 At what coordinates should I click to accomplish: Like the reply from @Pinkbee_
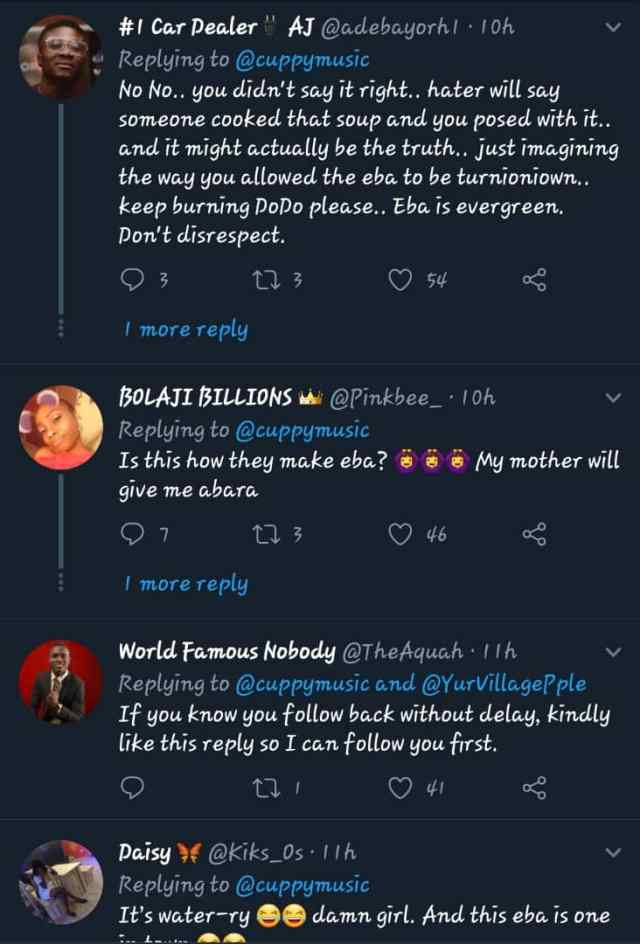pyautogui.click(x=400, y=535)
